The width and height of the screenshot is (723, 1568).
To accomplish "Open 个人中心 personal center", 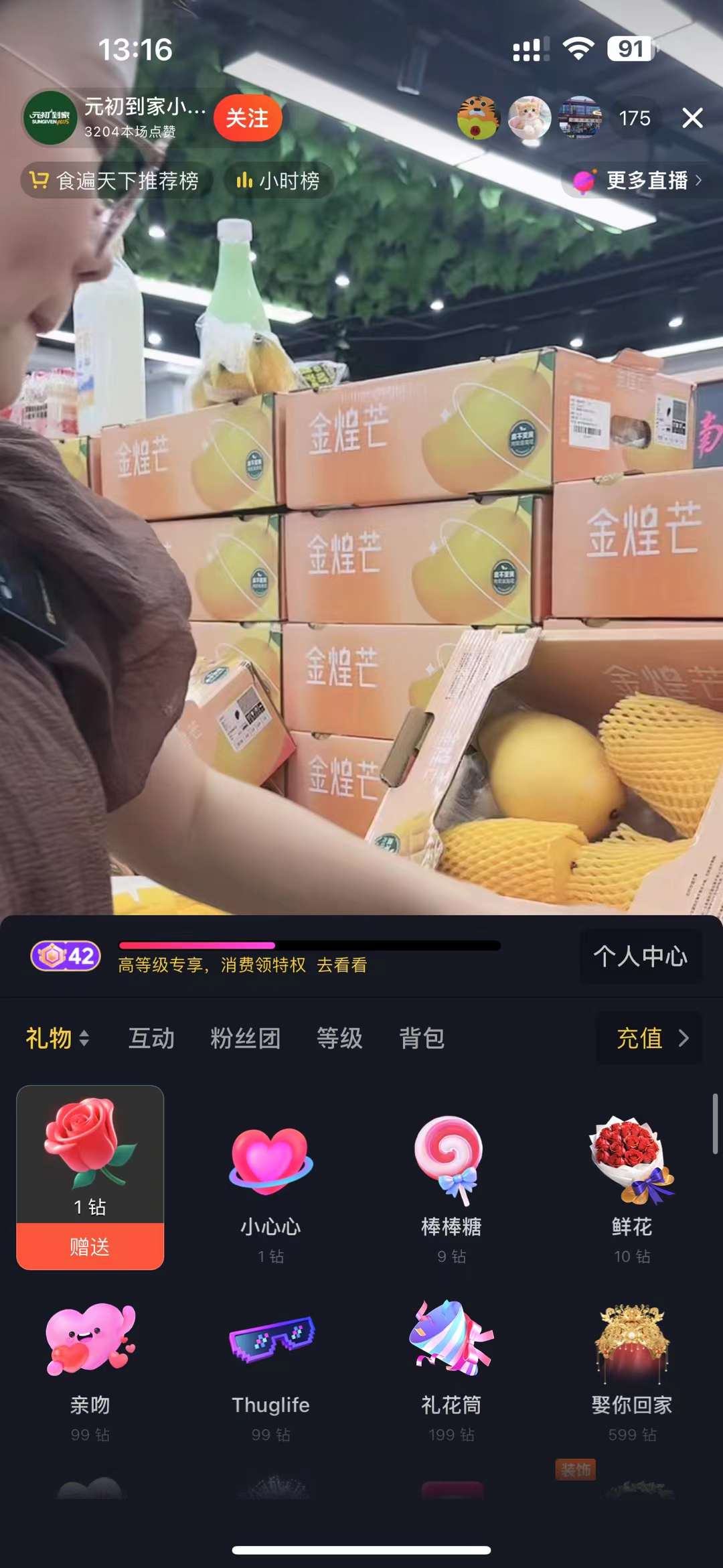I will coord(640,956).
